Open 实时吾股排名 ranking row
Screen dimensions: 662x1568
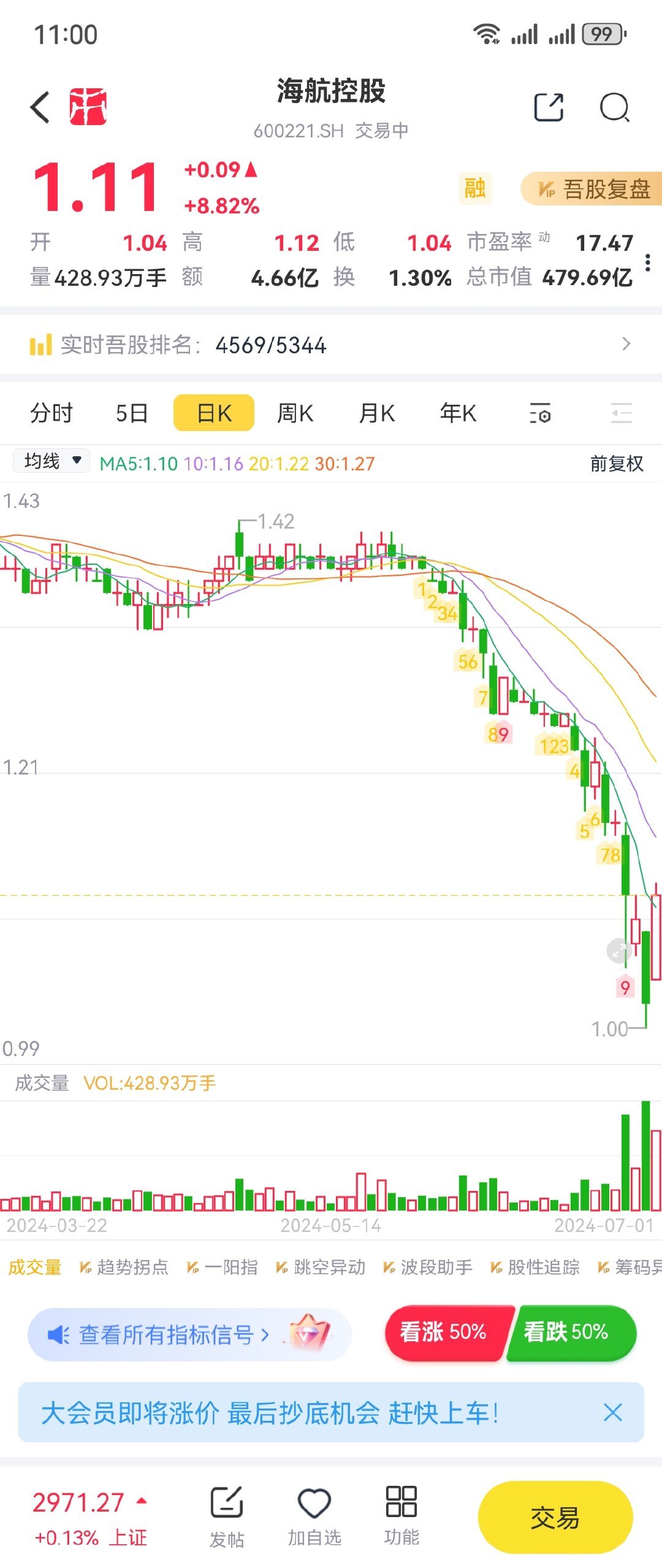pyautogui.click(x=331, y=345)
